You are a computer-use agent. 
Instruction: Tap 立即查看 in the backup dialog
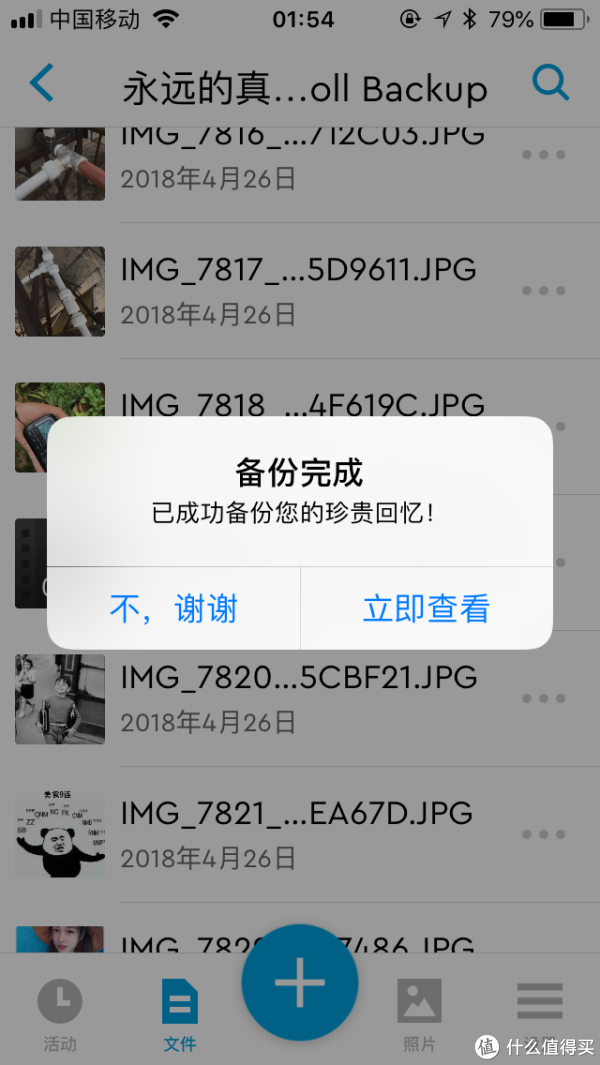(426, 607)
